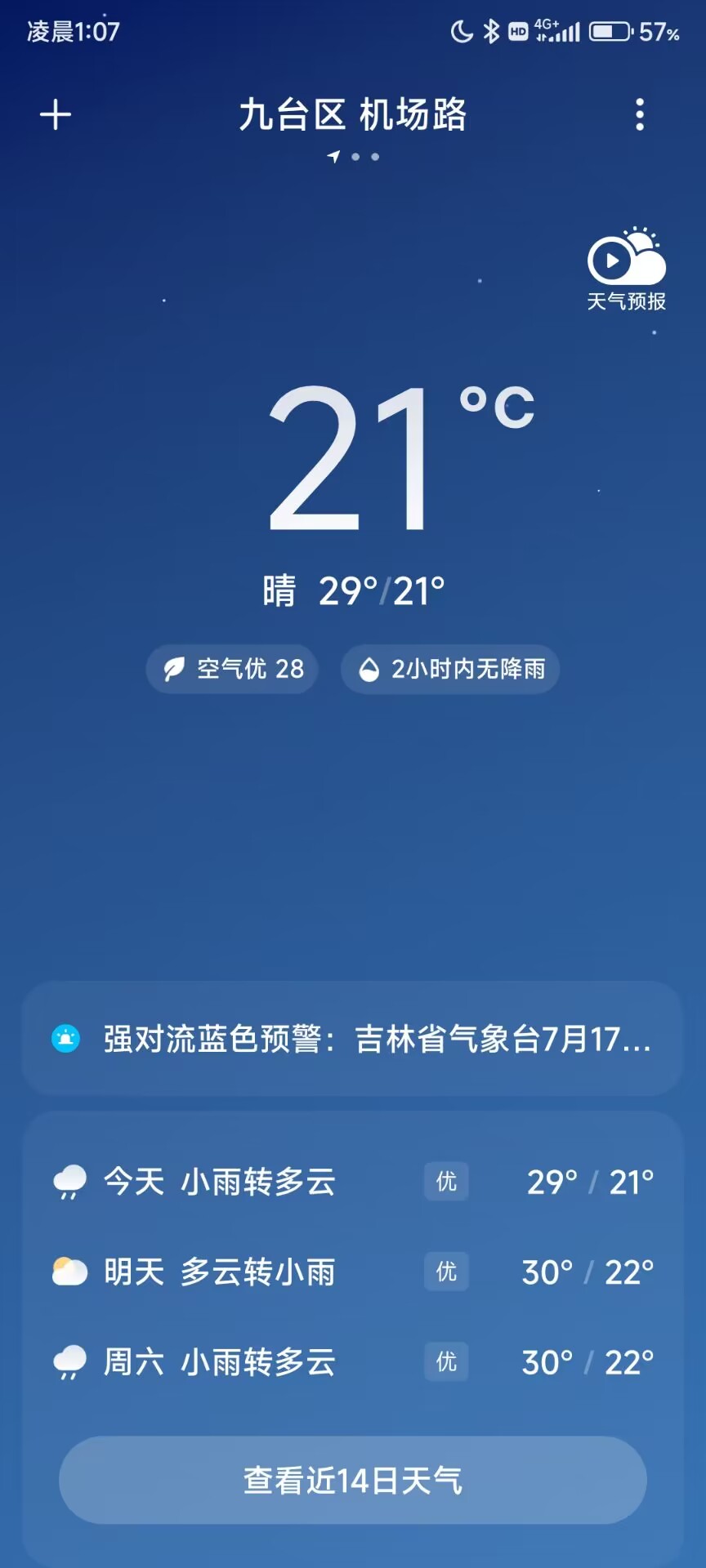Tap the water drop icon in the rain chip
The image size is (706, 1568).
point(369,669)
